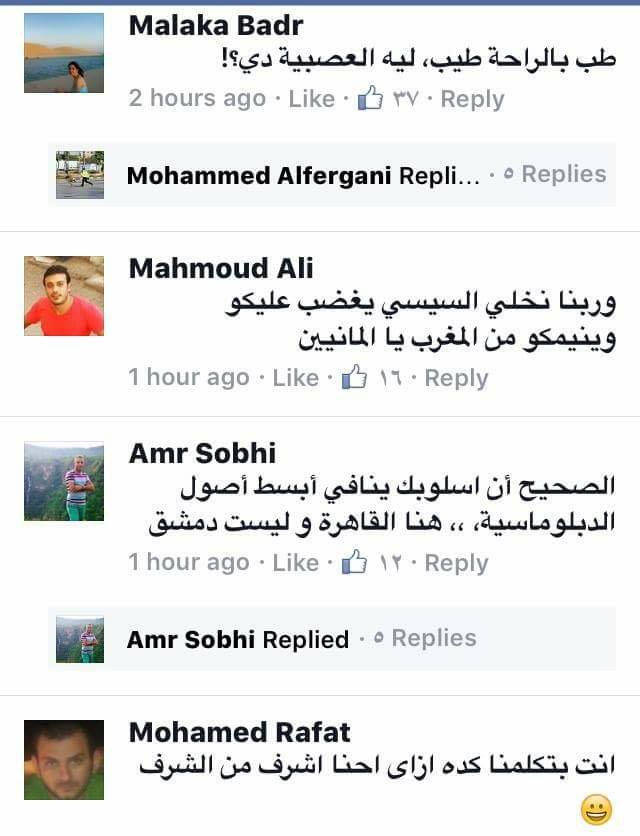Expand Amr Sobhi Replied thread
Image resolution: width=640 pixels, height=836 pixels.
[423, 638]
